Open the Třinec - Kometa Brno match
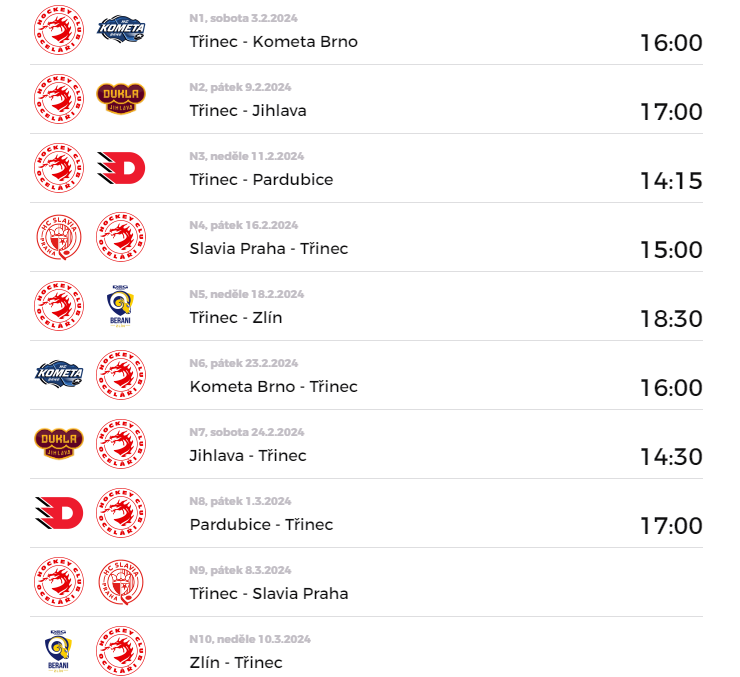The image size is (740, 677). click(273, 42)
